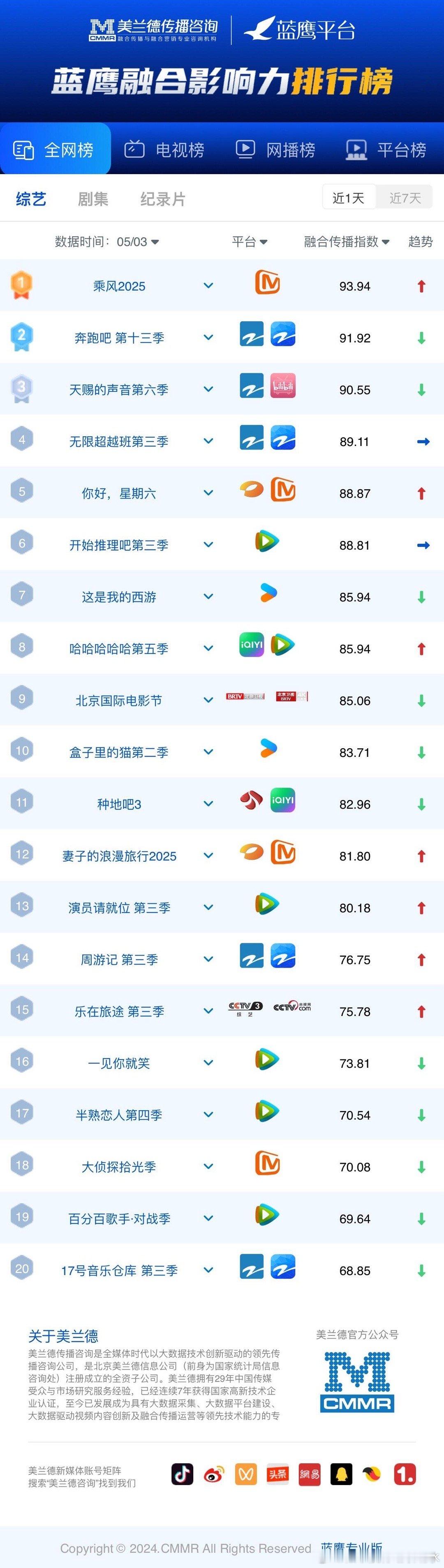444x1568 pixels.
Task: Expand the 奔跑吧 第十三季 row
Action: click(x=208, y=337)
